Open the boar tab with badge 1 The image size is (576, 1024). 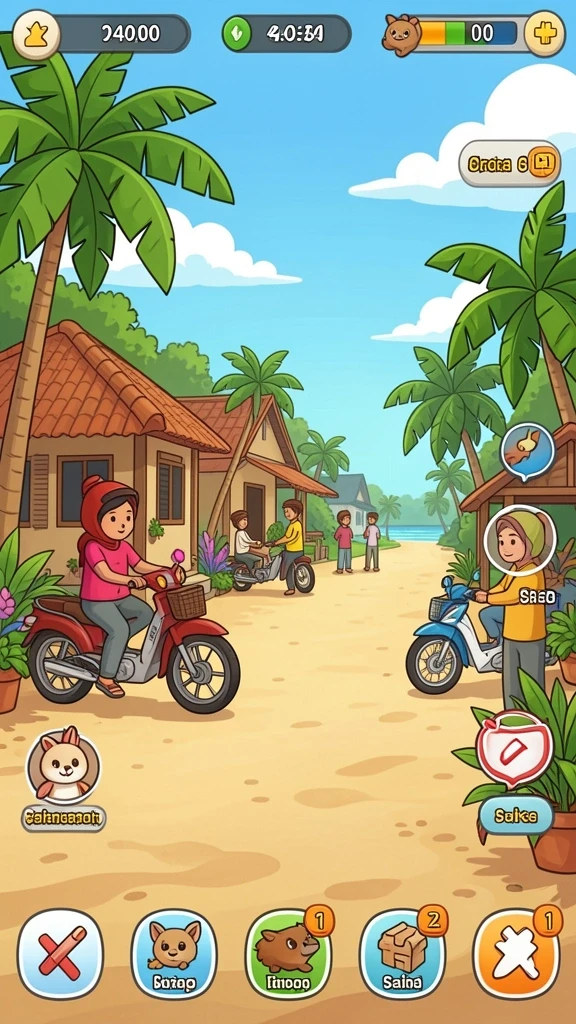pyautogui.click(x=289, y=953)
